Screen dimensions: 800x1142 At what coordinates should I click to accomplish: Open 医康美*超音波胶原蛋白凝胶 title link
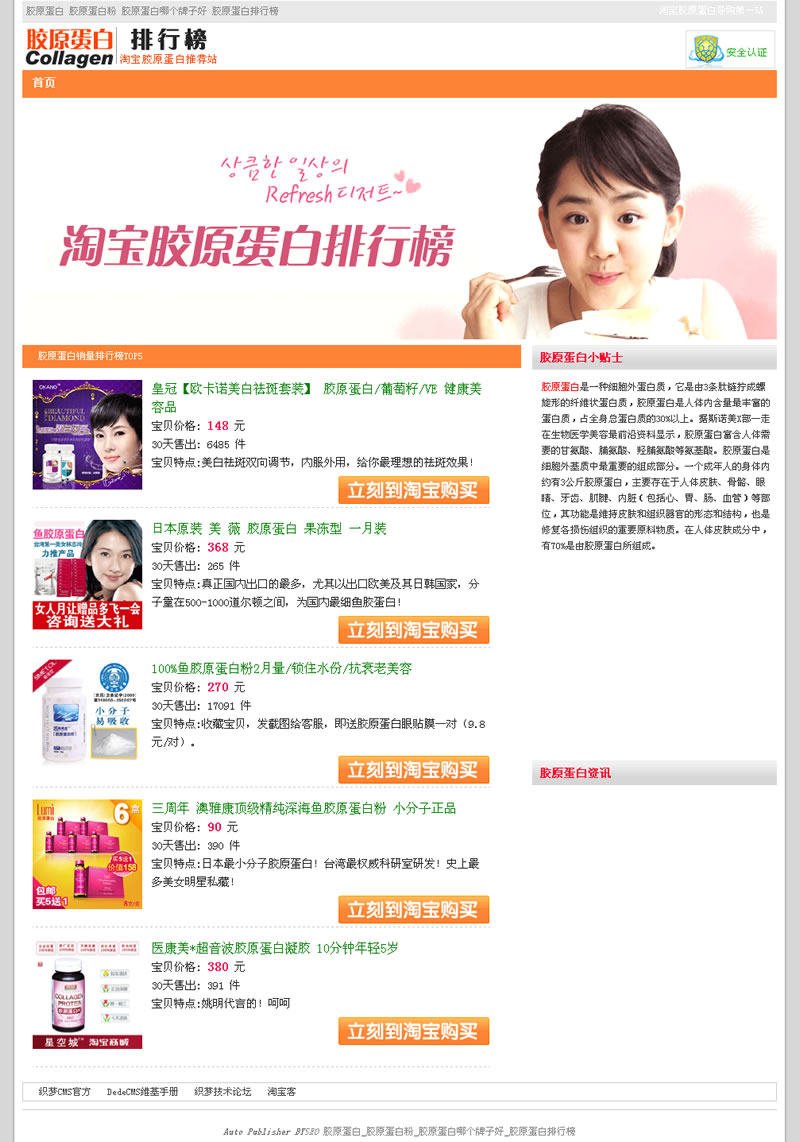tap(274, 948)
